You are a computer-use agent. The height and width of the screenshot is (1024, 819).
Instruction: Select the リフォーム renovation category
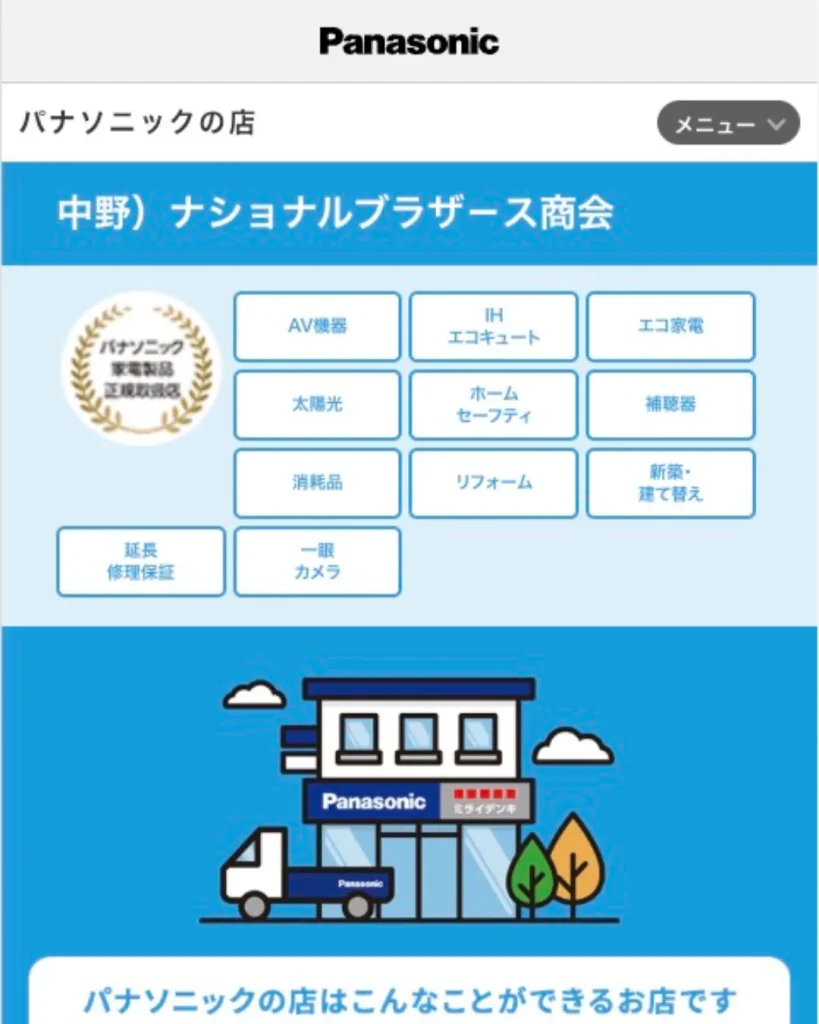tap(493, 483)
